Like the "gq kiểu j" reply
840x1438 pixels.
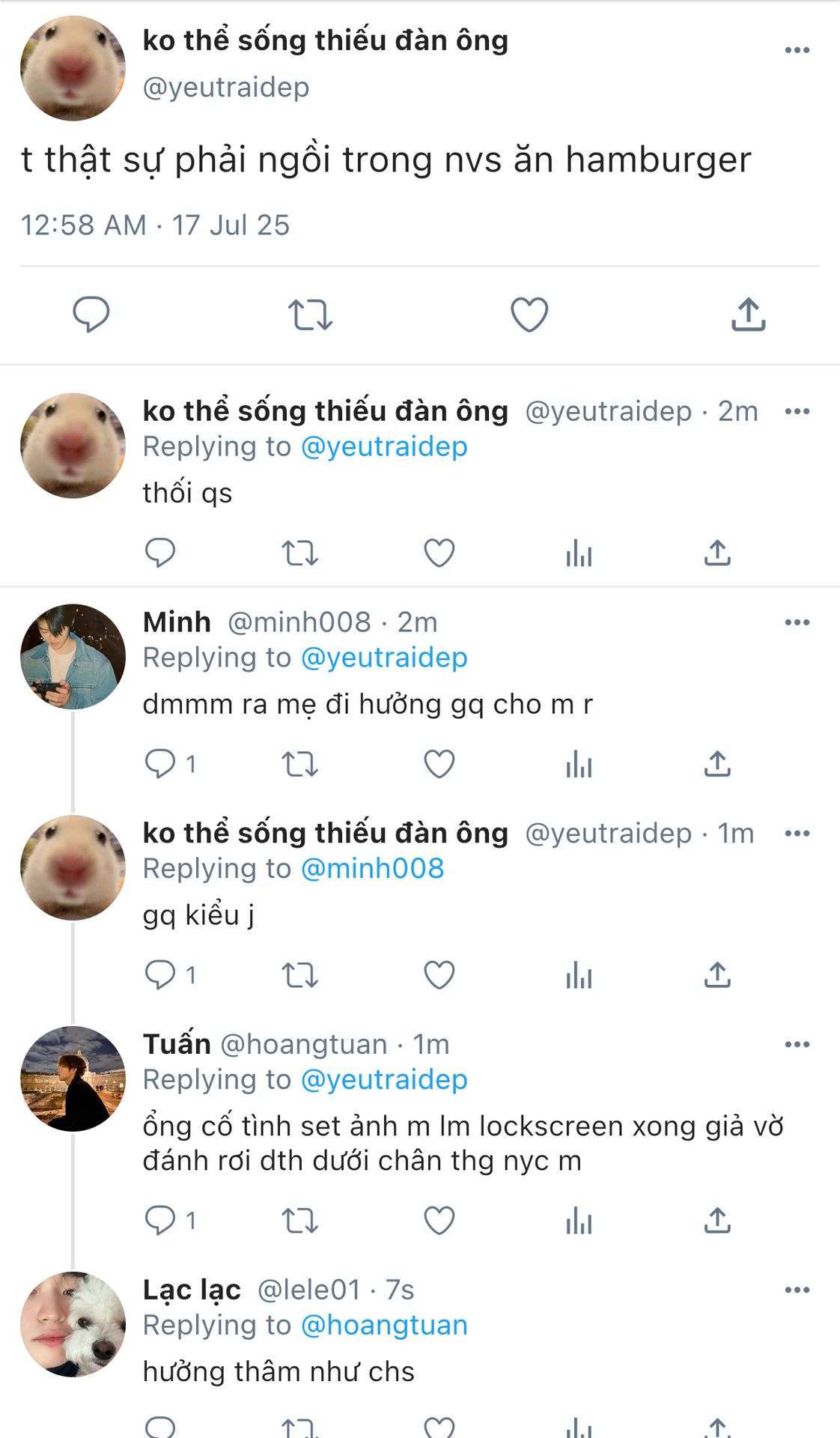pos(439,976)
